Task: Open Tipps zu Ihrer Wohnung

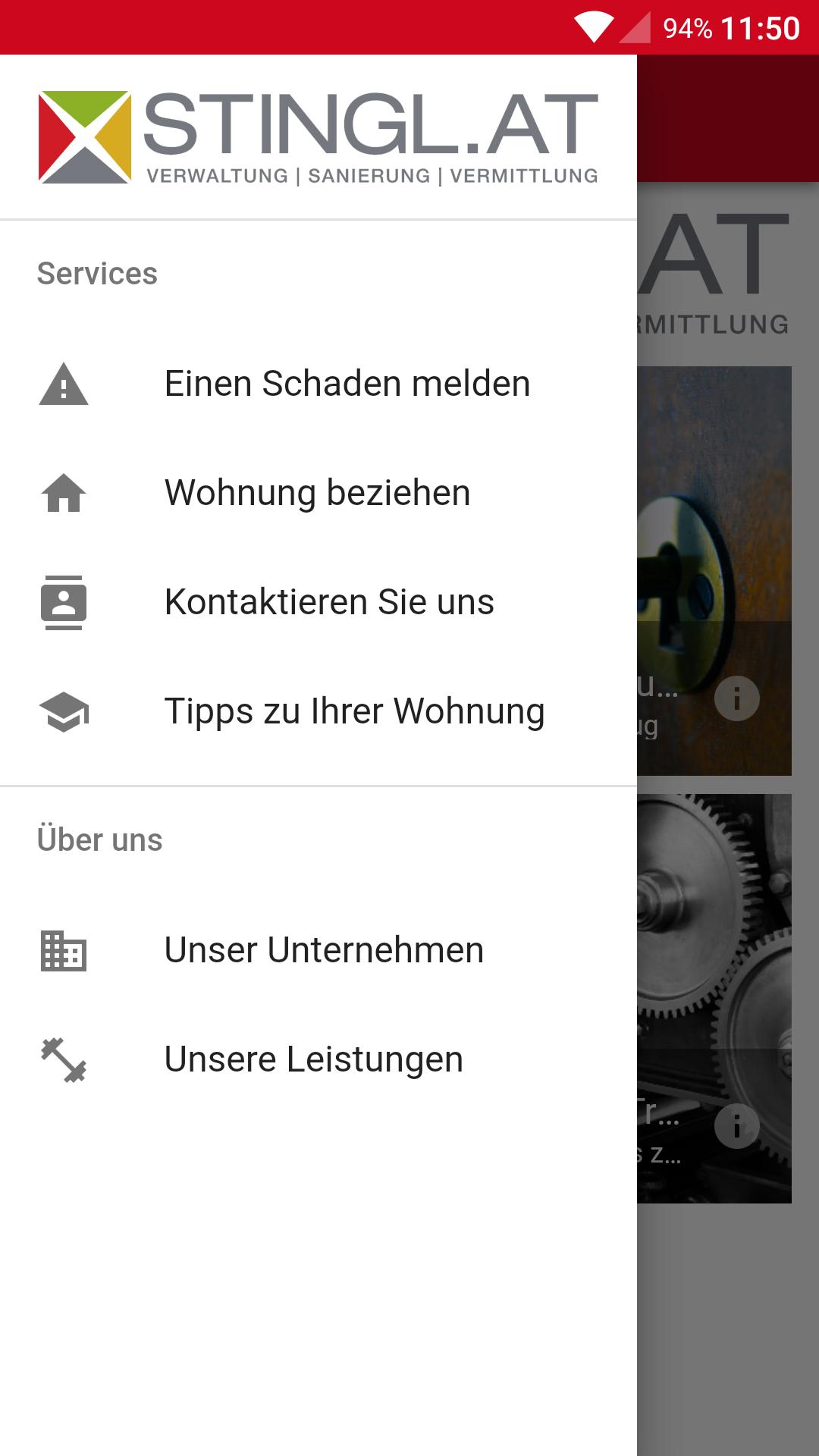Action: pos(355,711)
